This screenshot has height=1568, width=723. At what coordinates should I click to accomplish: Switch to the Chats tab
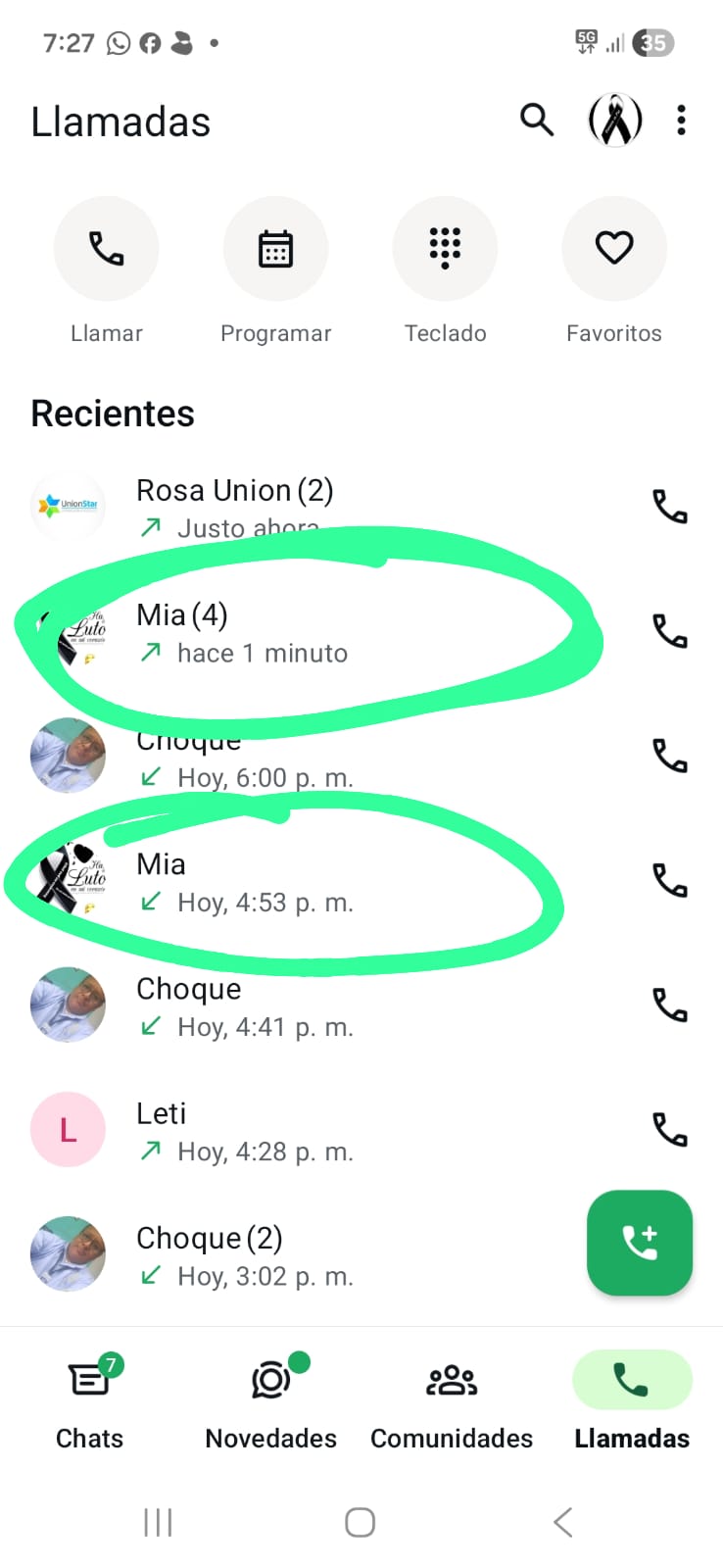[89, 1399]
